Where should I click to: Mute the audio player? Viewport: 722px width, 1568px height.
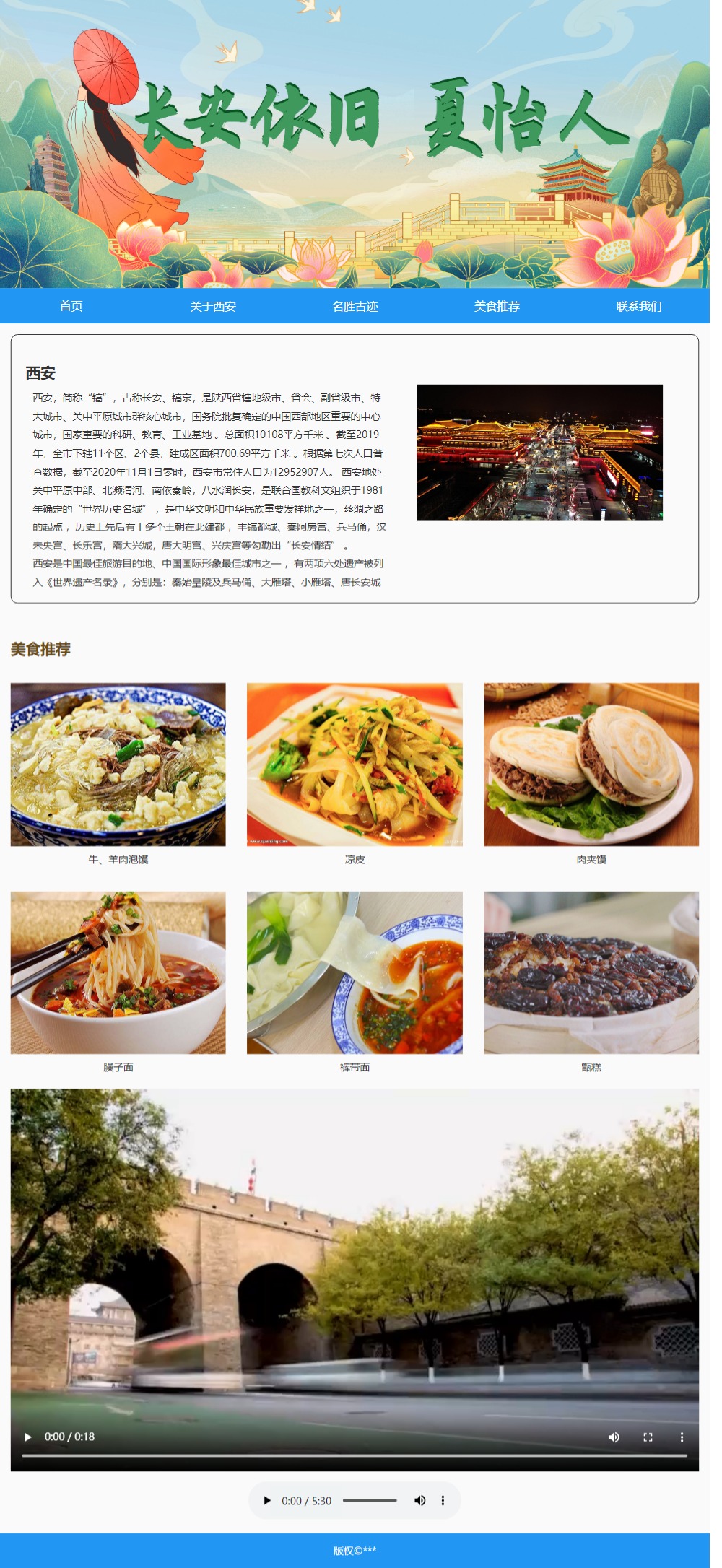pos(419,1500)
